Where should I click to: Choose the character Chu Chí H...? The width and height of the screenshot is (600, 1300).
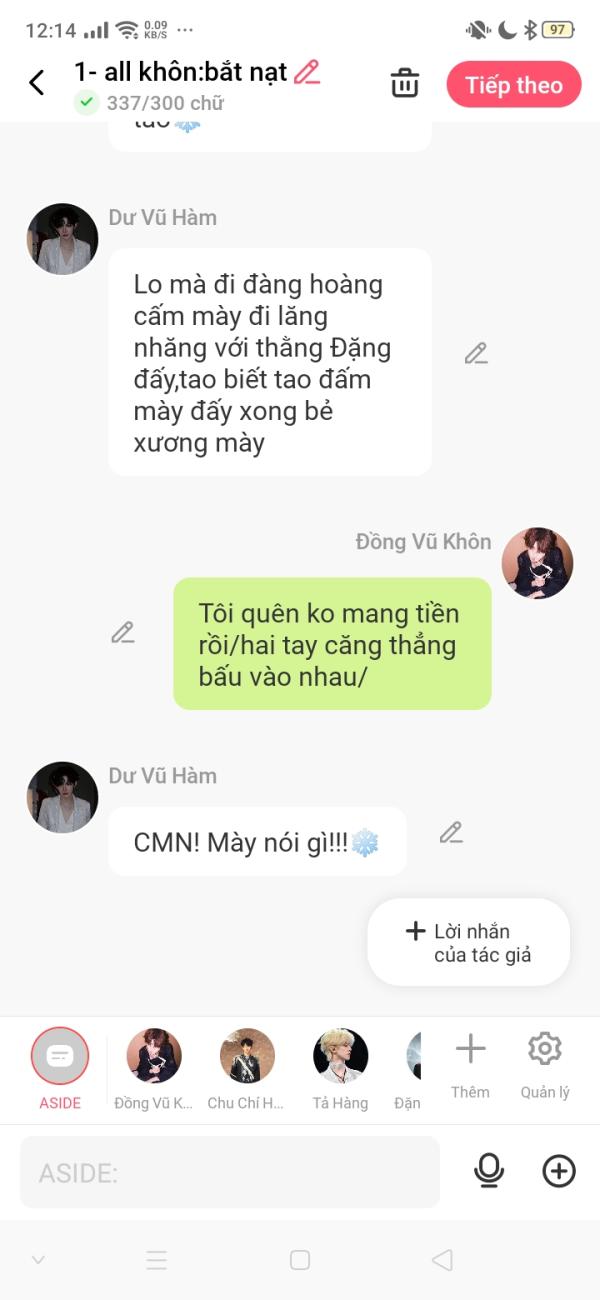point(247,1069)
